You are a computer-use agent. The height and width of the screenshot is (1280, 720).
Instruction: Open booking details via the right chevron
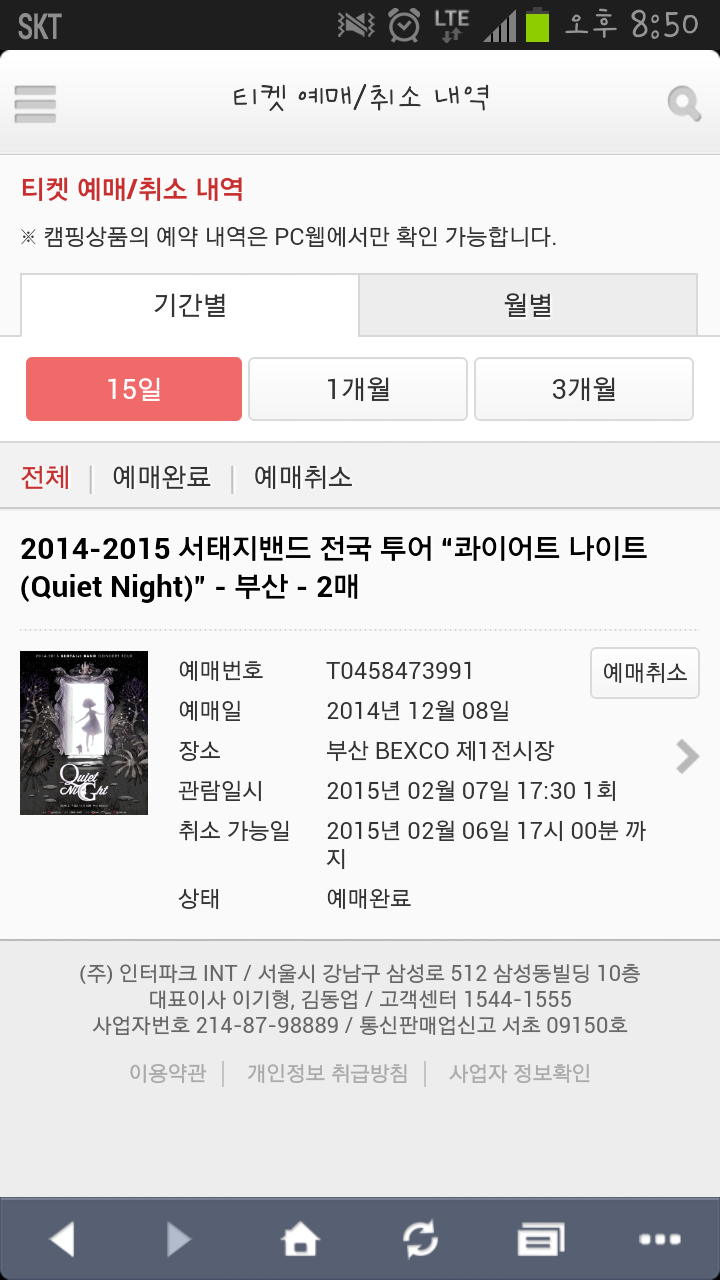point(687,757)
